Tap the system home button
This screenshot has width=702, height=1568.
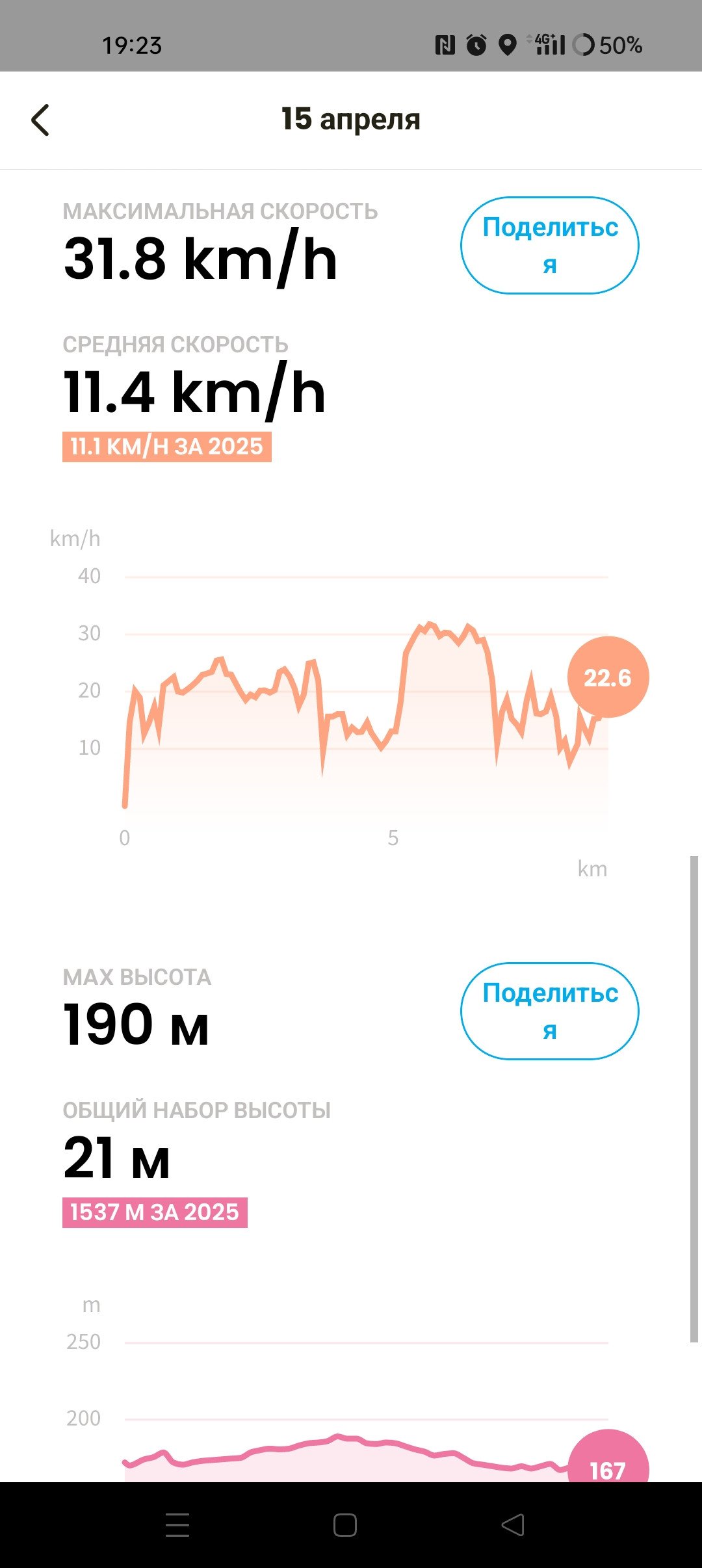pyautogui.click(x=345, y=1525)
